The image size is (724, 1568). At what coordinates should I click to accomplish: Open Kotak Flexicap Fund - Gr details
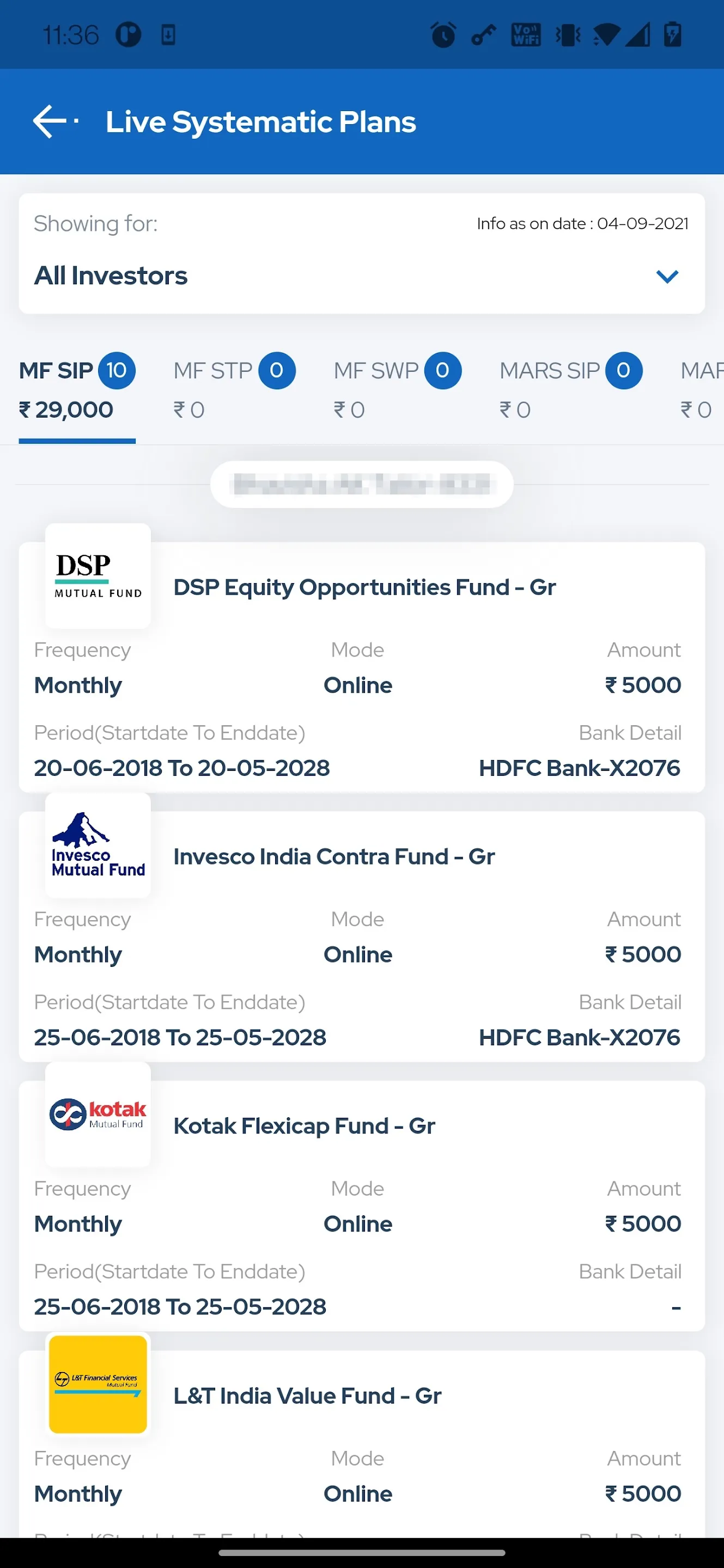click(x=304, y=1125)
